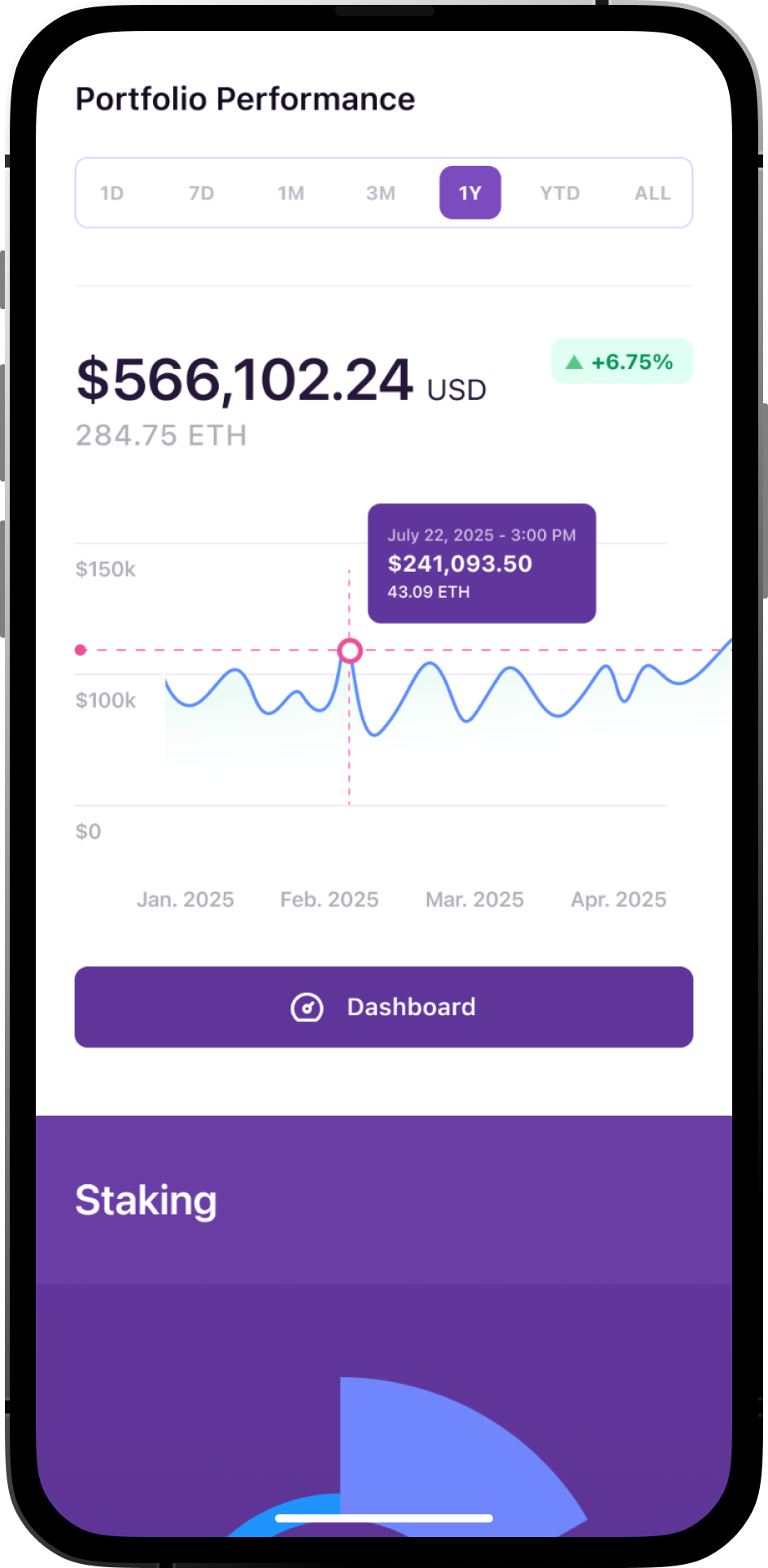View the ALL time range
This screenshot has height=1568, width=768.
[x=652, y=194]
